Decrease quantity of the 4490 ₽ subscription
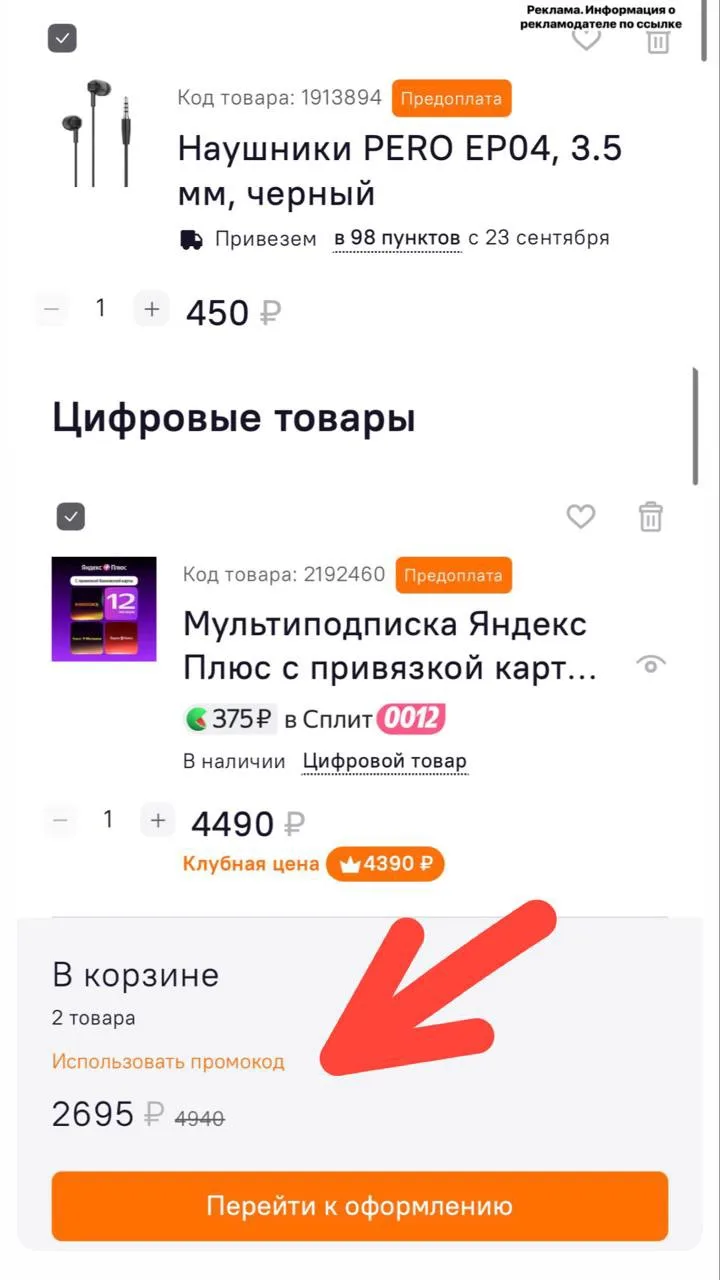Screen dimensions: 720x1280 [60, 821]
